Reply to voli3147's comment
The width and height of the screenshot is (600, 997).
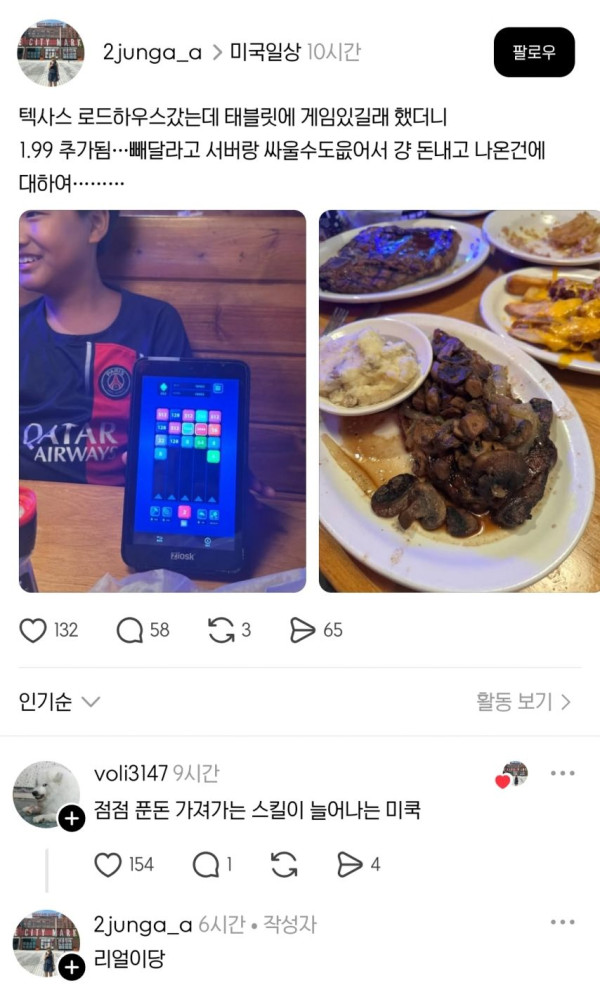205,864
